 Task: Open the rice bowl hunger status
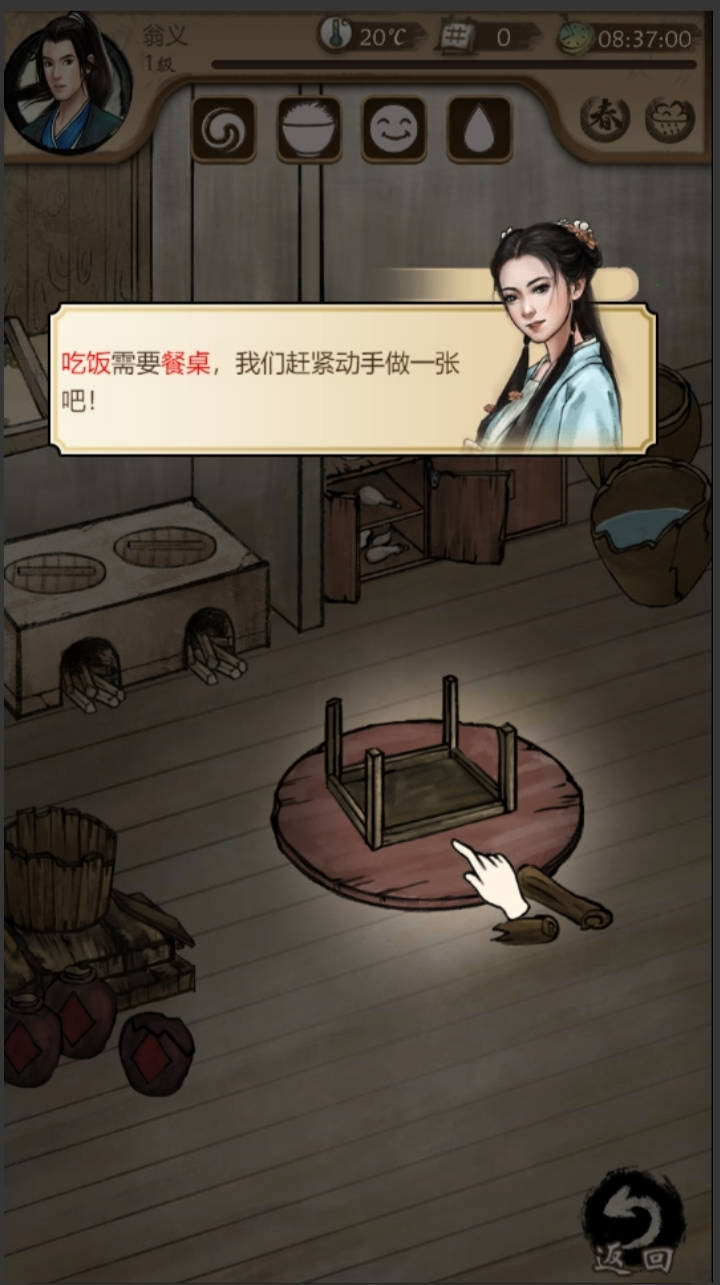click(x=309, y=129)
